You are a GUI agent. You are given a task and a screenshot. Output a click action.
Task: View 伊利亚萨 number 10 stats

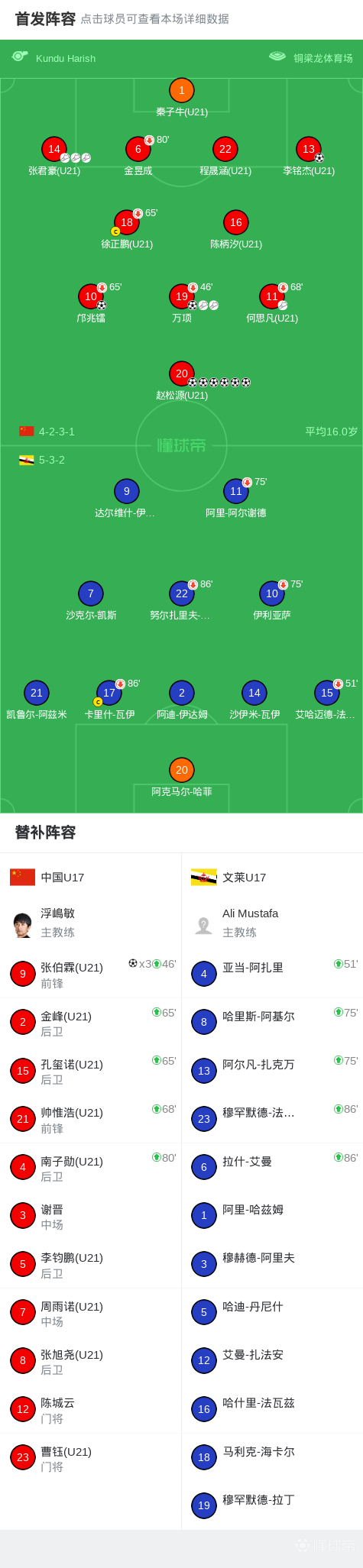pyautogui.click(x=272, y=593)
